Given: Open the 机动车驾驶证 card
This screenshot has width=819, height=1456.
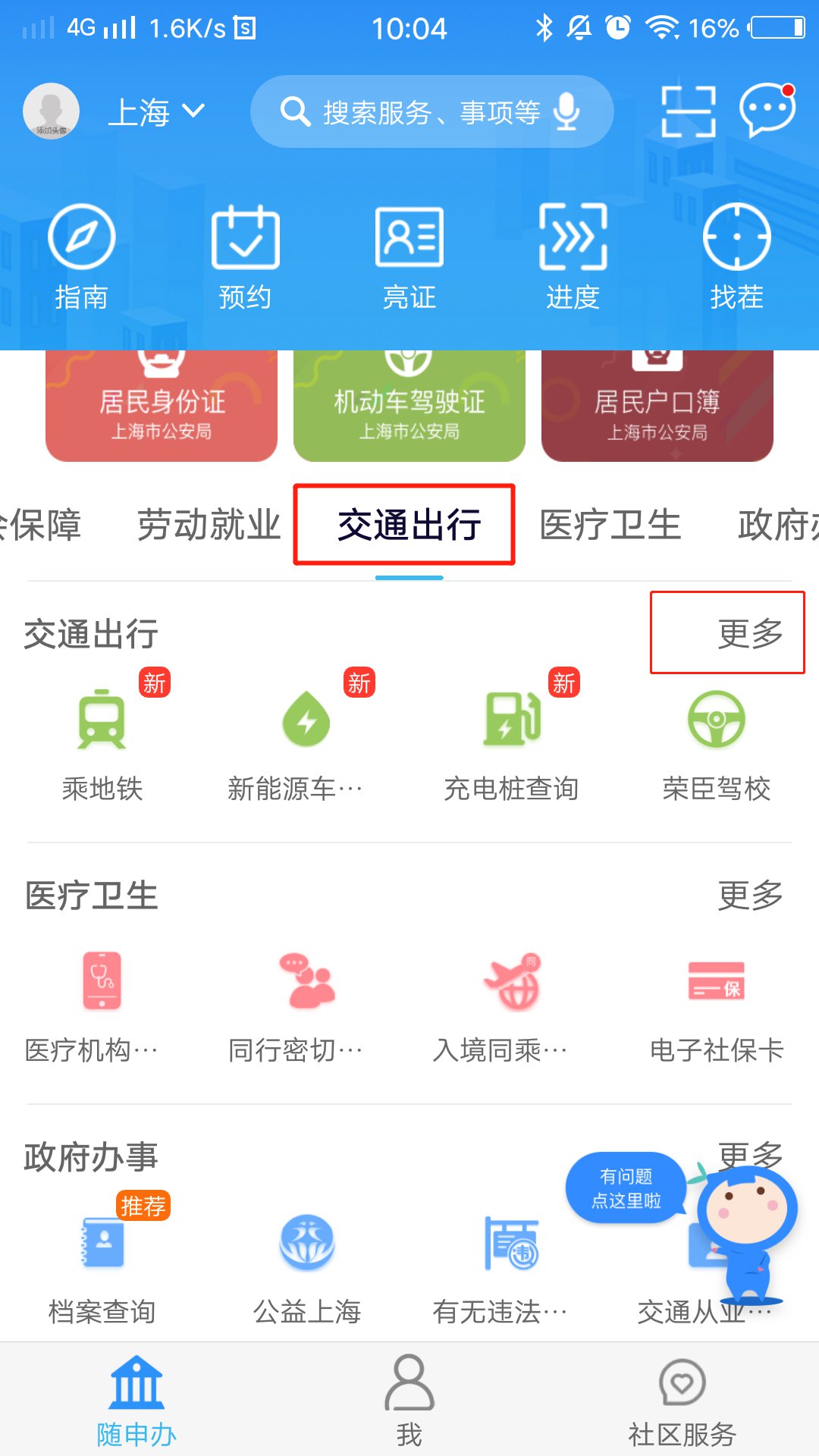Looking at the screenshot, I should tap(409, 409).
